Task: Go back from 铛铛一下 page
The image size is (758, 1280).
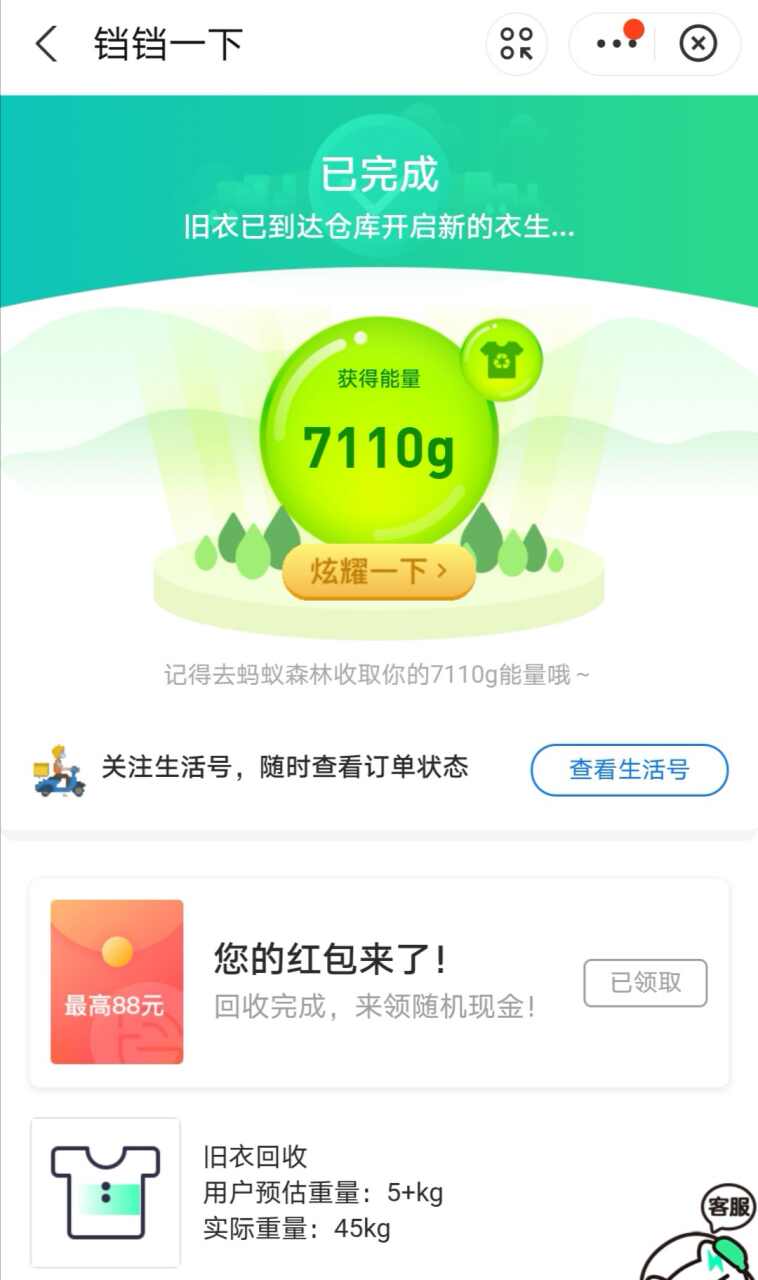Action: click(46, 44)
